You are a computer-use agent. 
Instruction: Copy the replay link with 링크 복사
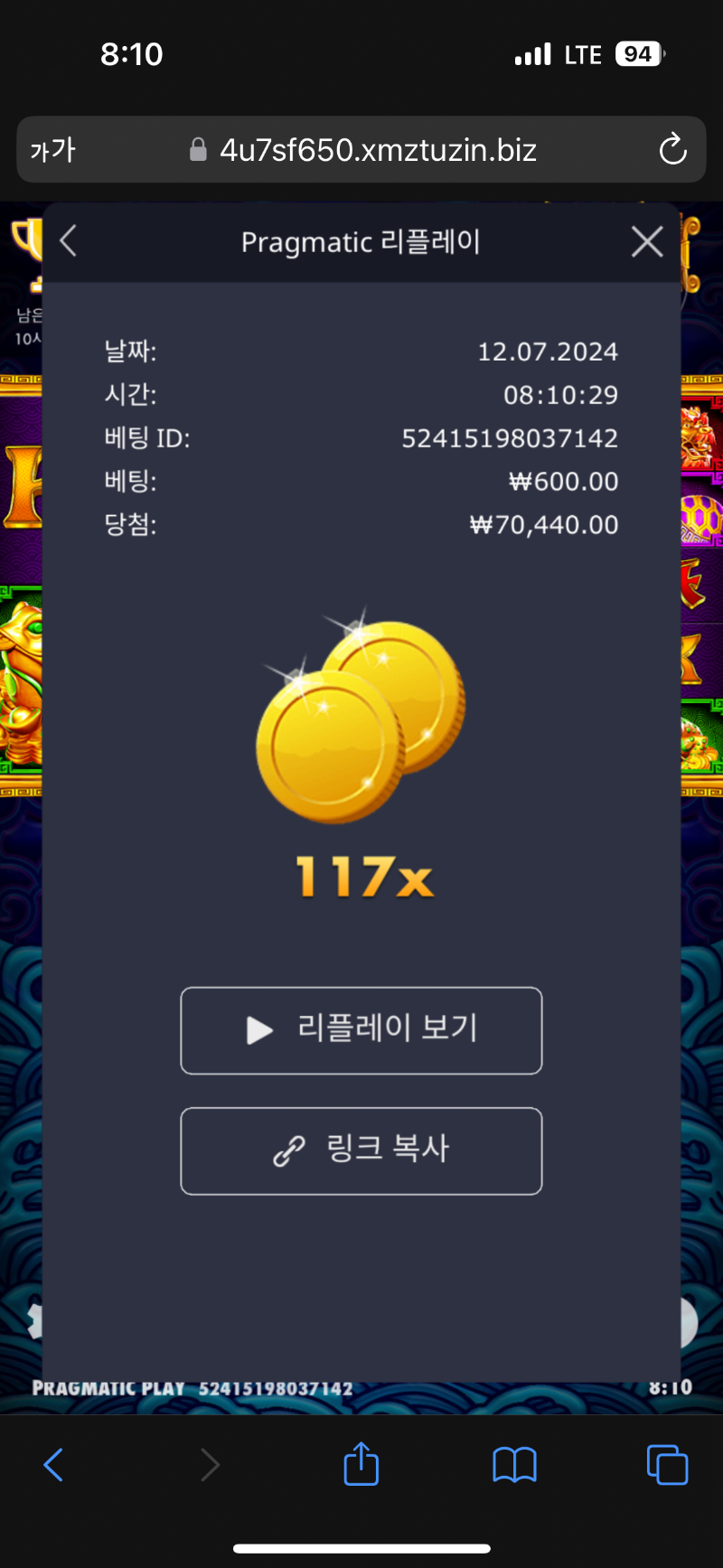[361, 1150]
